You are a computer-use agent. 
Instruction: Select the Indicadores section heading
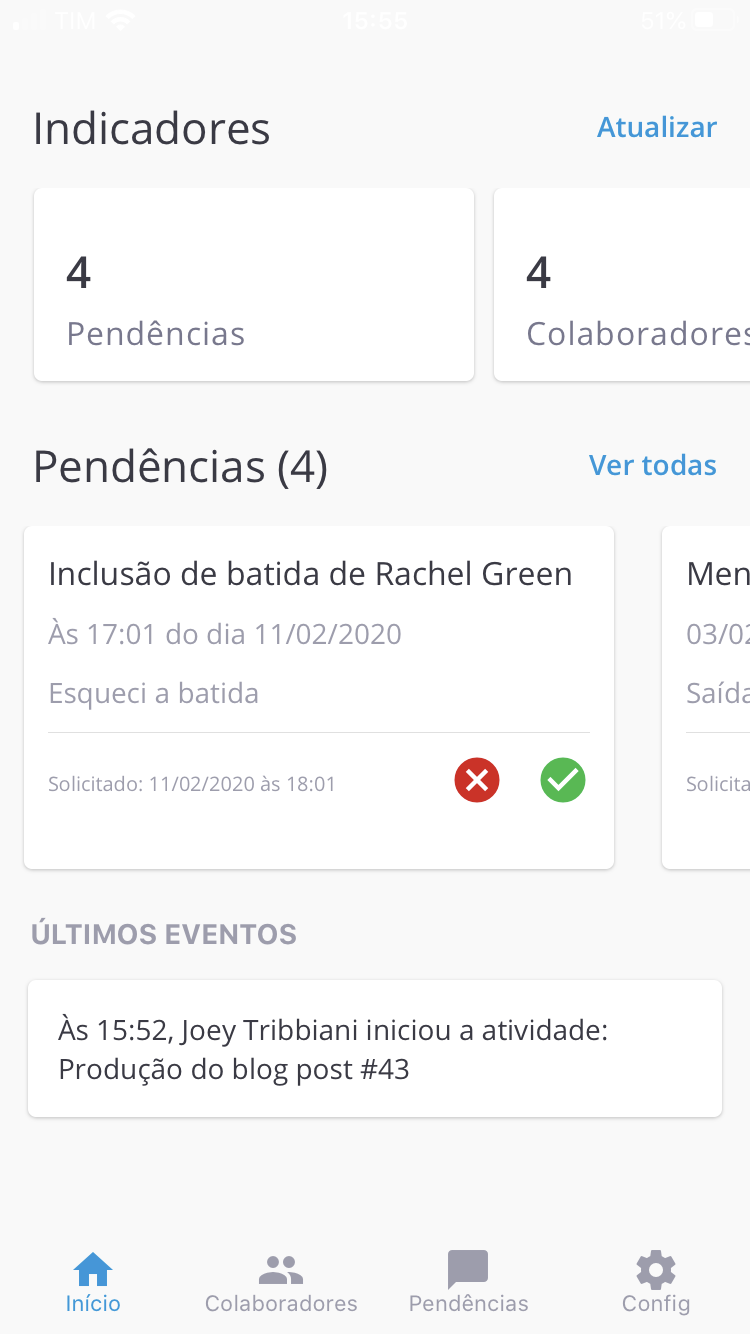[151, 128]
